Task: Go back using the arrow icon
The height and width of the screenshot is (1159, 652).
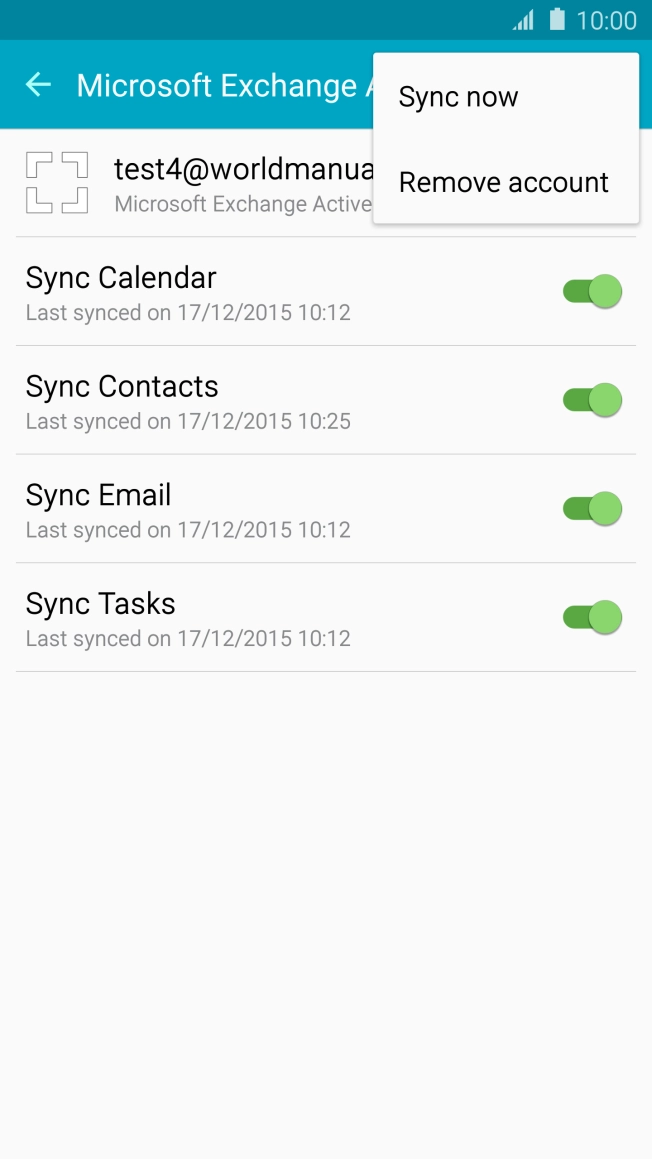Action: pyautogui.click(x=38, y=85)
